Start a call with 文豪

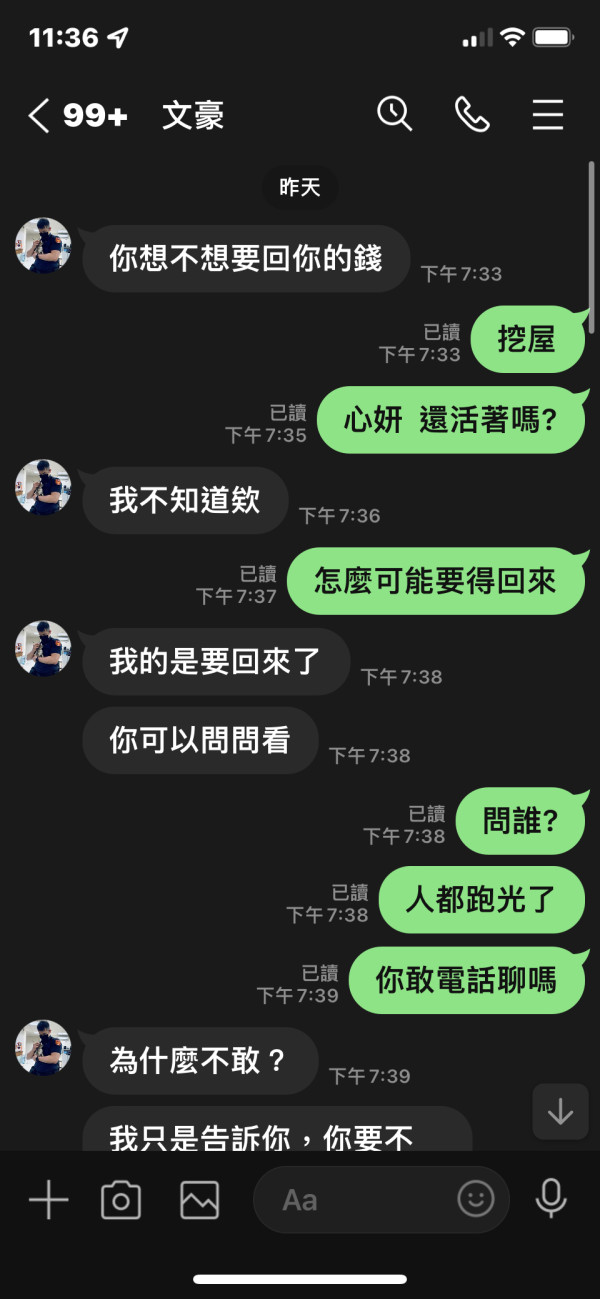pos(472,115)
